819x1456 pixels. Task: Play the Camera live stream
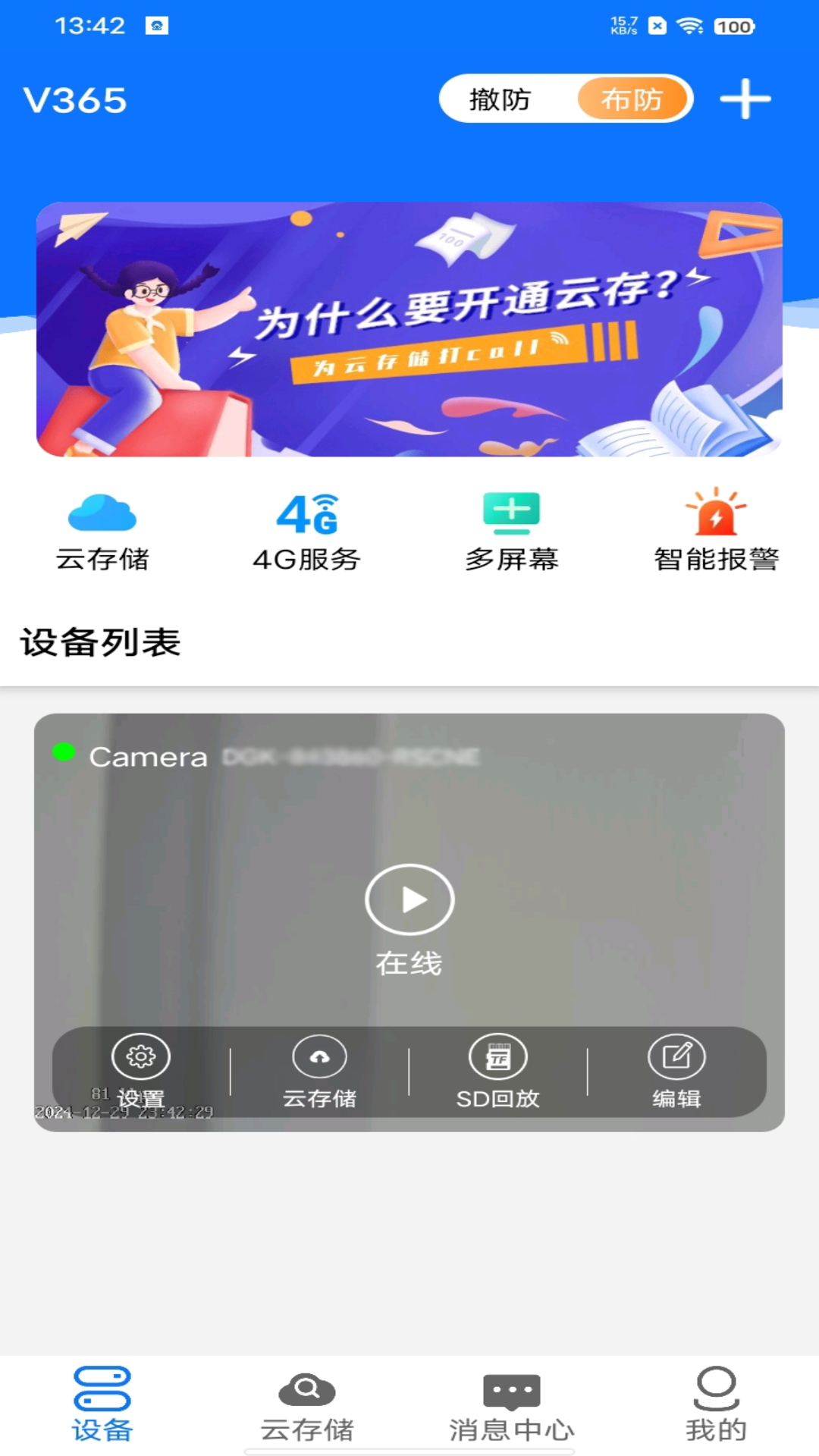tap(409, 899)
